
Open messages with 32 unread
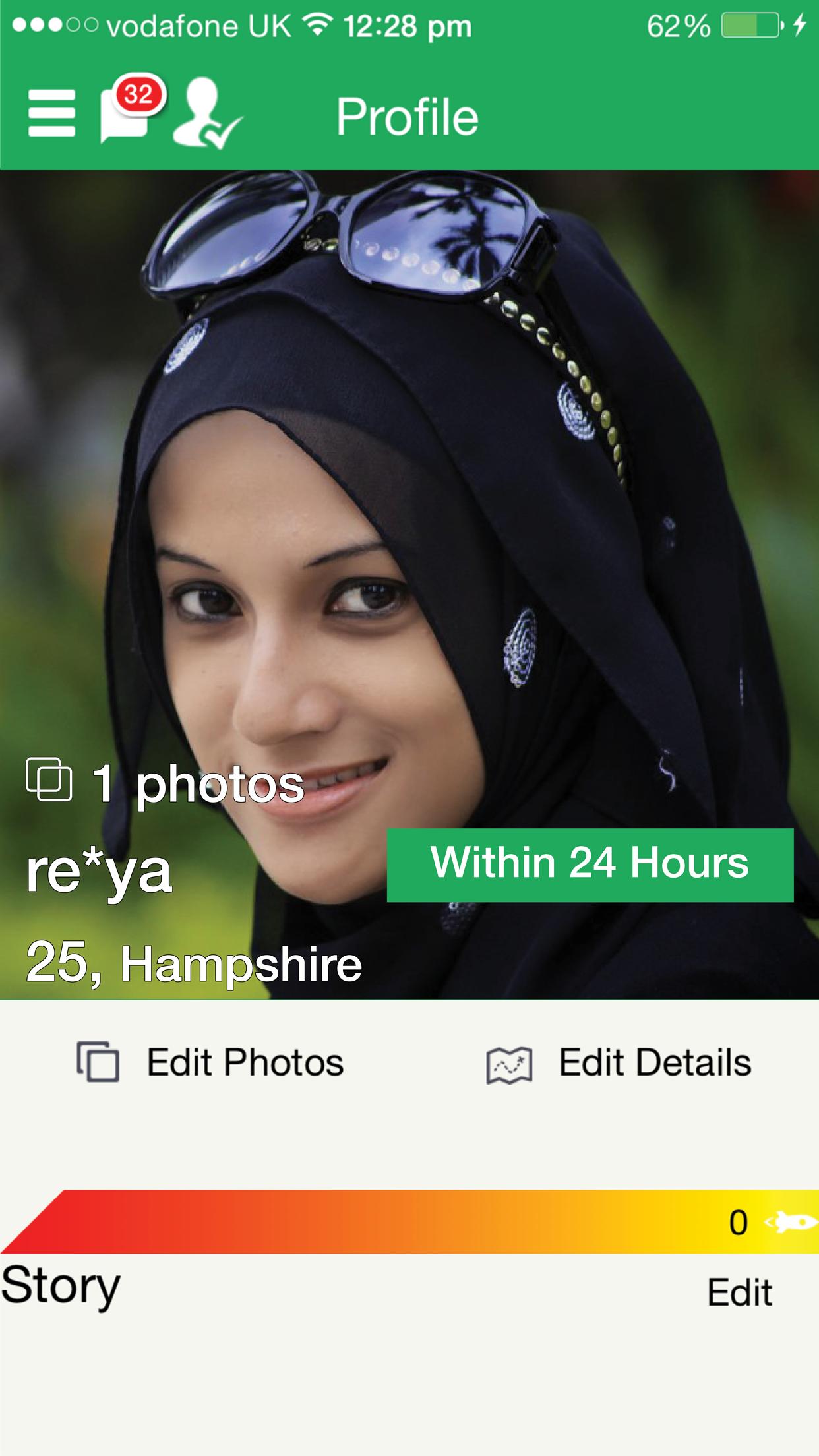[128, 112]
